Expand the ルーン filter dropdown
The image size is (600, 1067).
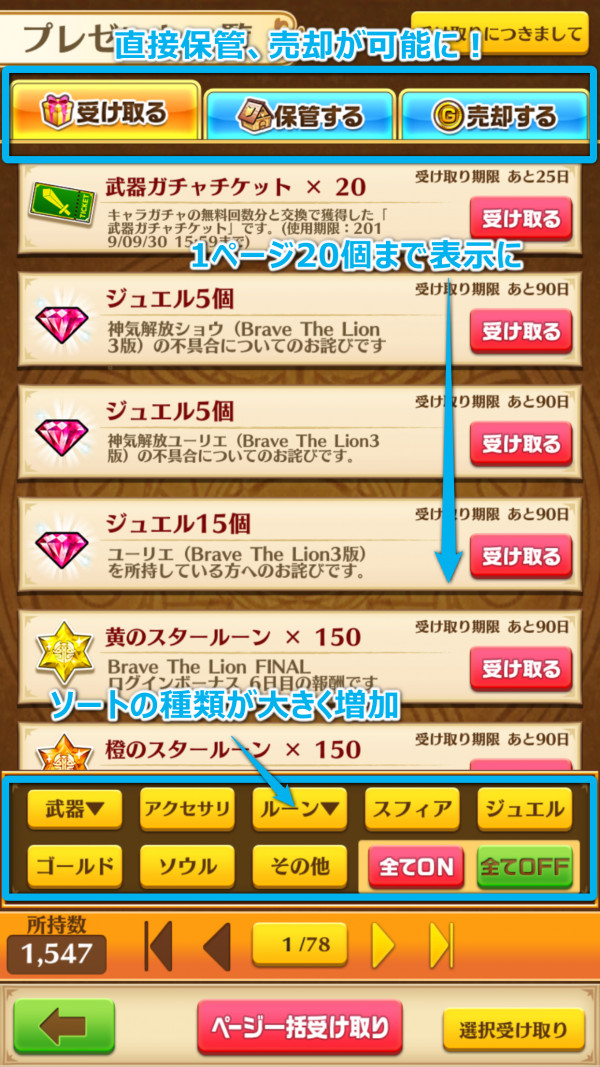pyautogui.click(x=299, y=808)
